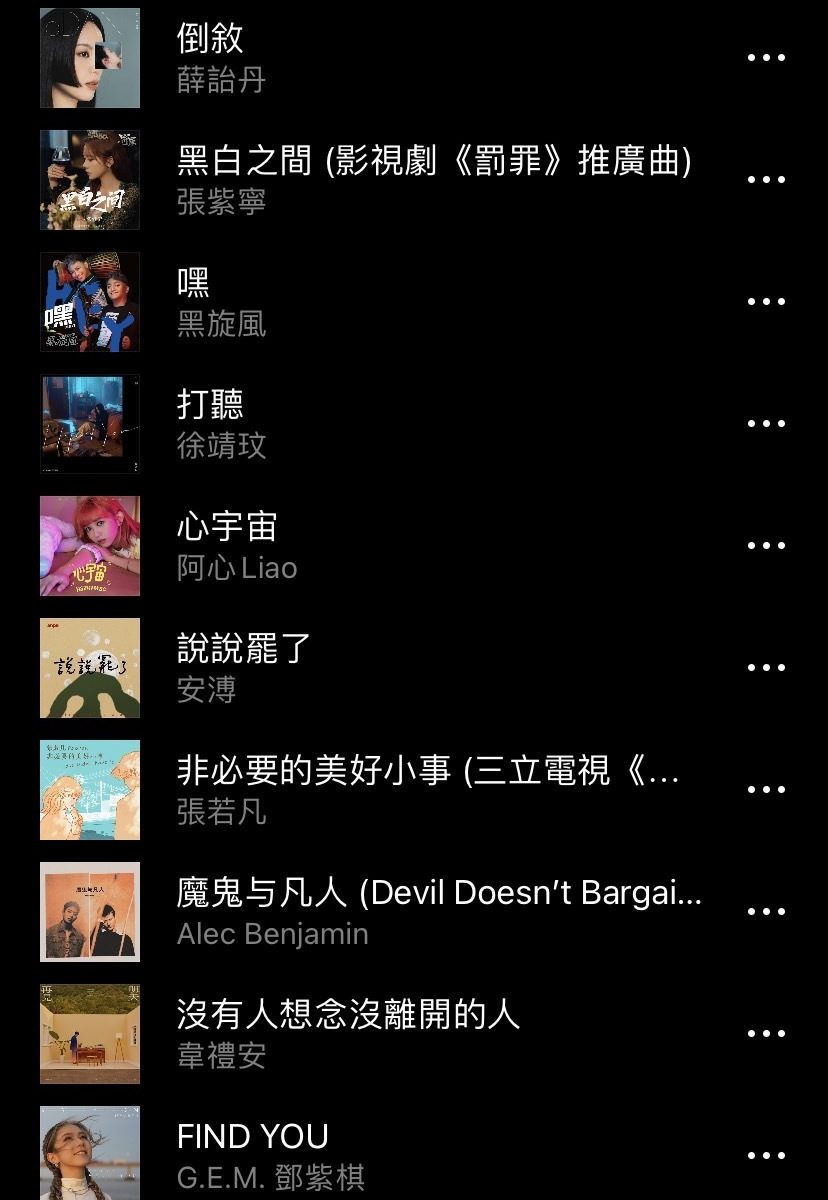
Task: Open more options for 說說罷了
Action: click(766, 668)
